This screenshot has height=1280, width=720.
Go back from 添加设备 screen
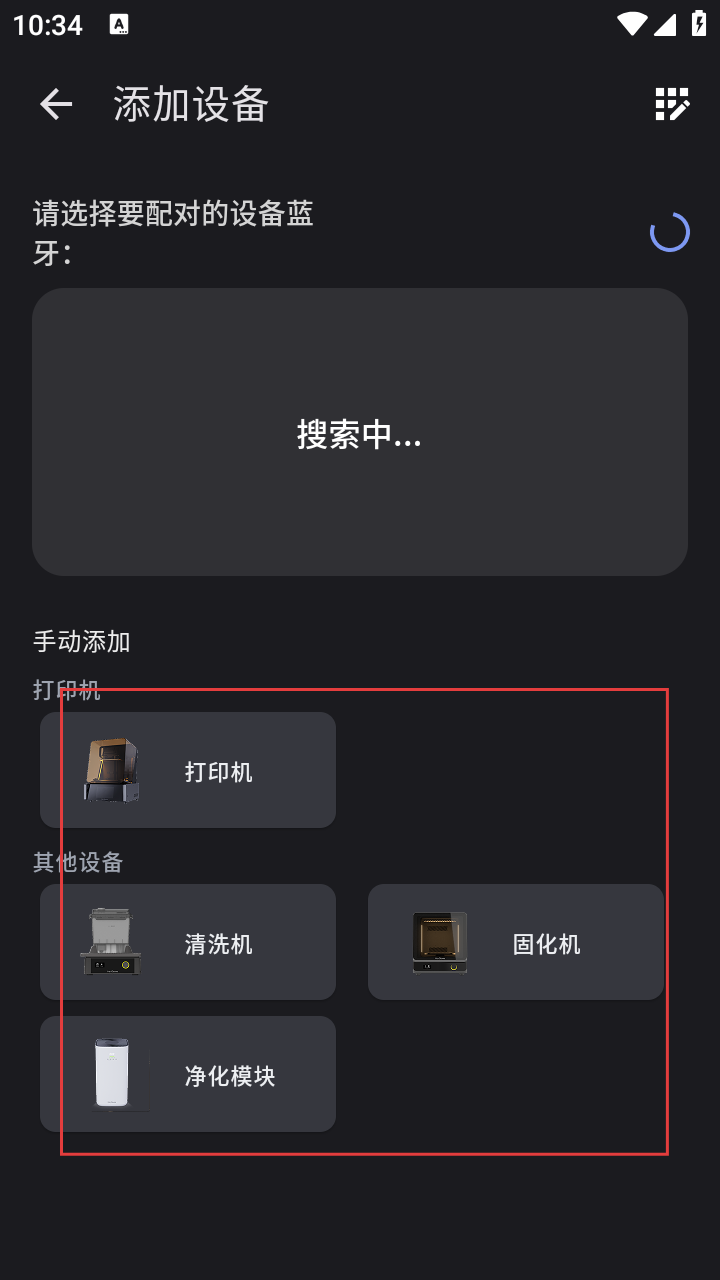coord(56,104)
